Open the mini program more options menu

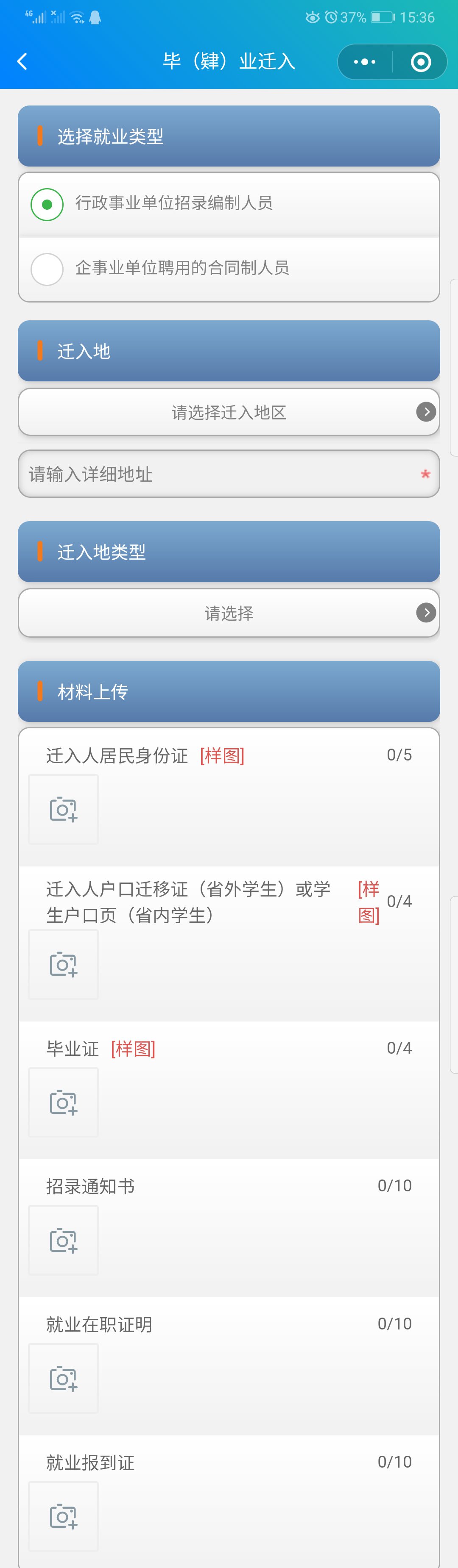tap(365, 61)
